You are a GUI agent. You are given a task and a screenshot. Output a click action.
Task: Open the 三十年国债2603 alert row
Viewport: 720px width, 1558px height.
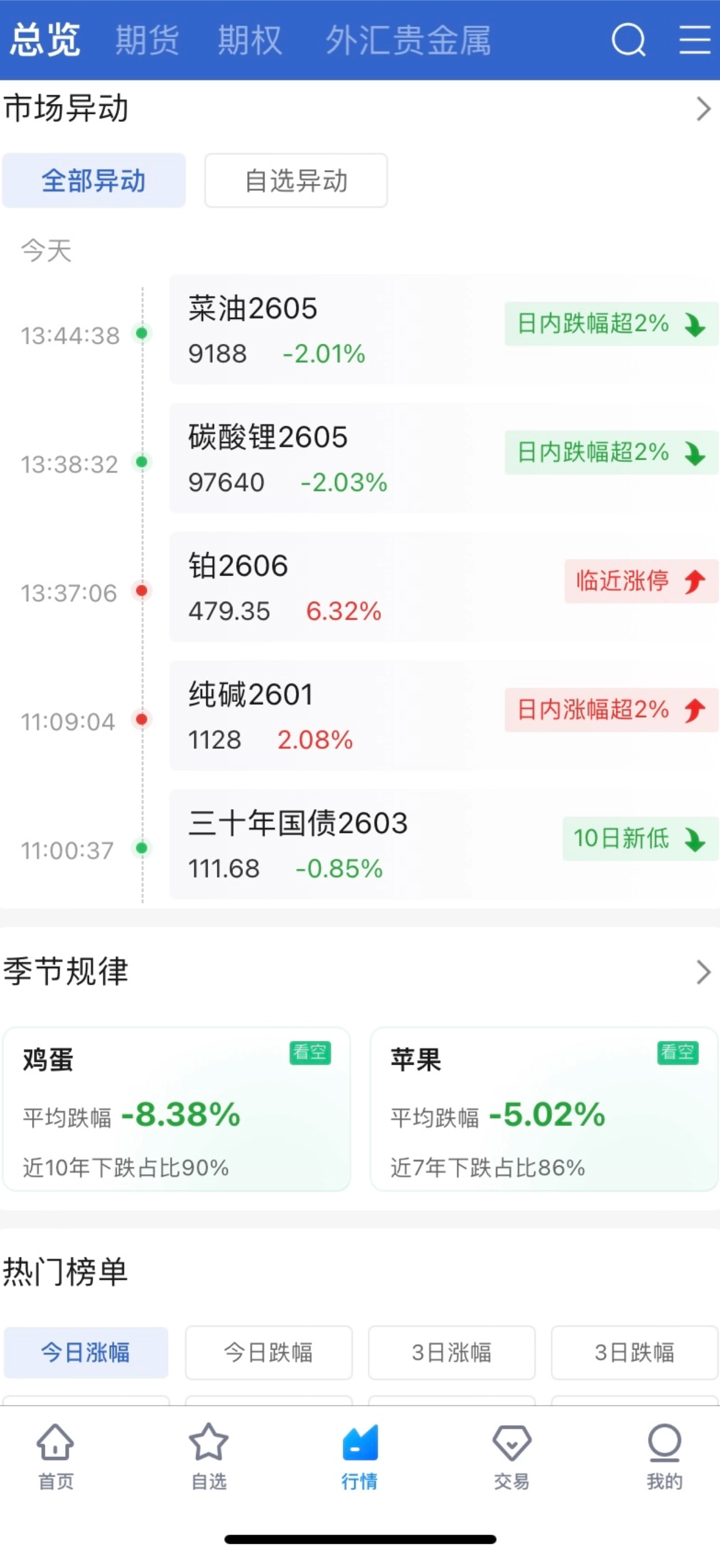443,844
